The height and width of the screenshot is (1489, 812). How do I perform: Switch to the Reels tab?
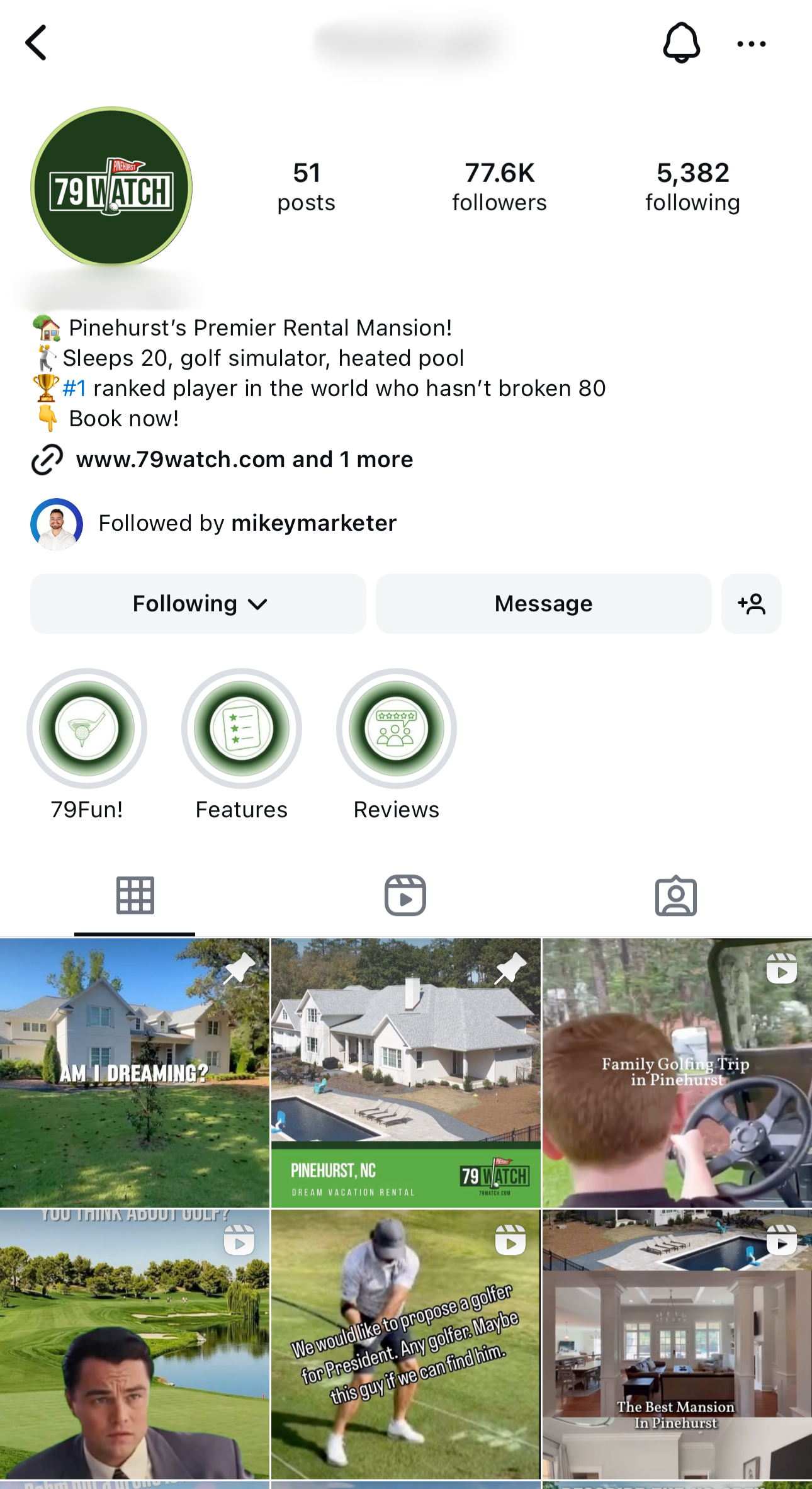click(405, 895)
